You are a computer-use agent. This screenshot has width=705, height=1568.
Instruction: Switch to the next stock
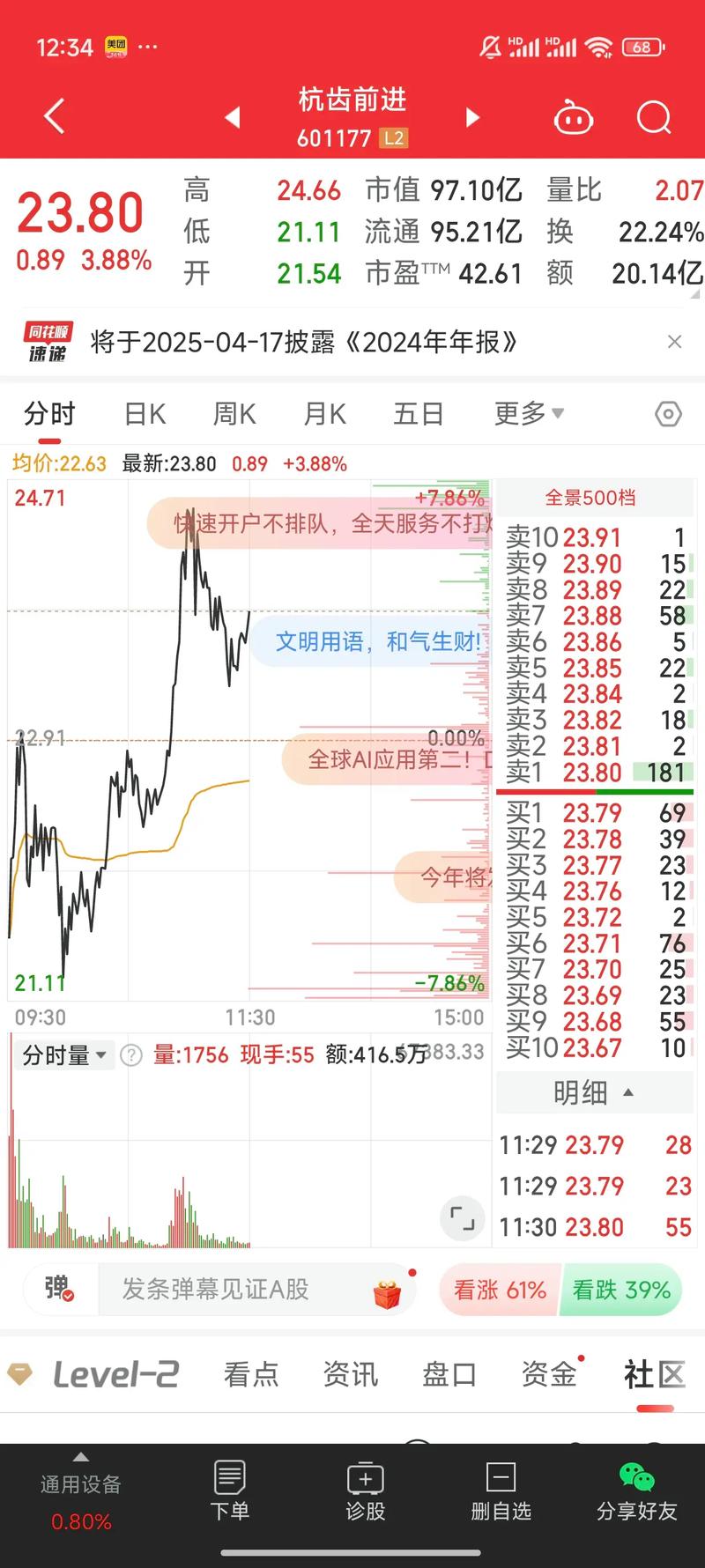(x=472, y=117)
